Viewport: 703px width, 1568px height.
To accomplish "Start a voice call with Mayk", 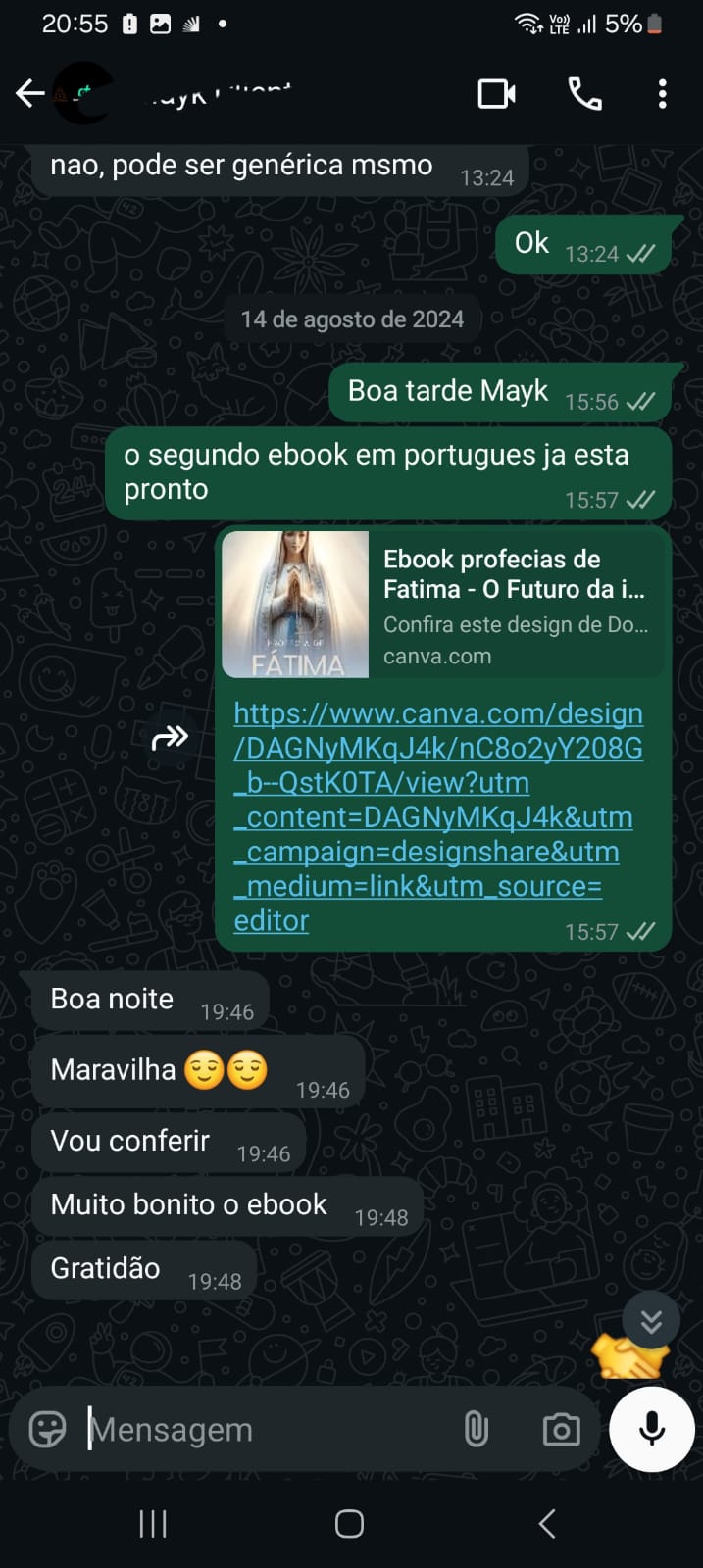I will pos(584,94).
